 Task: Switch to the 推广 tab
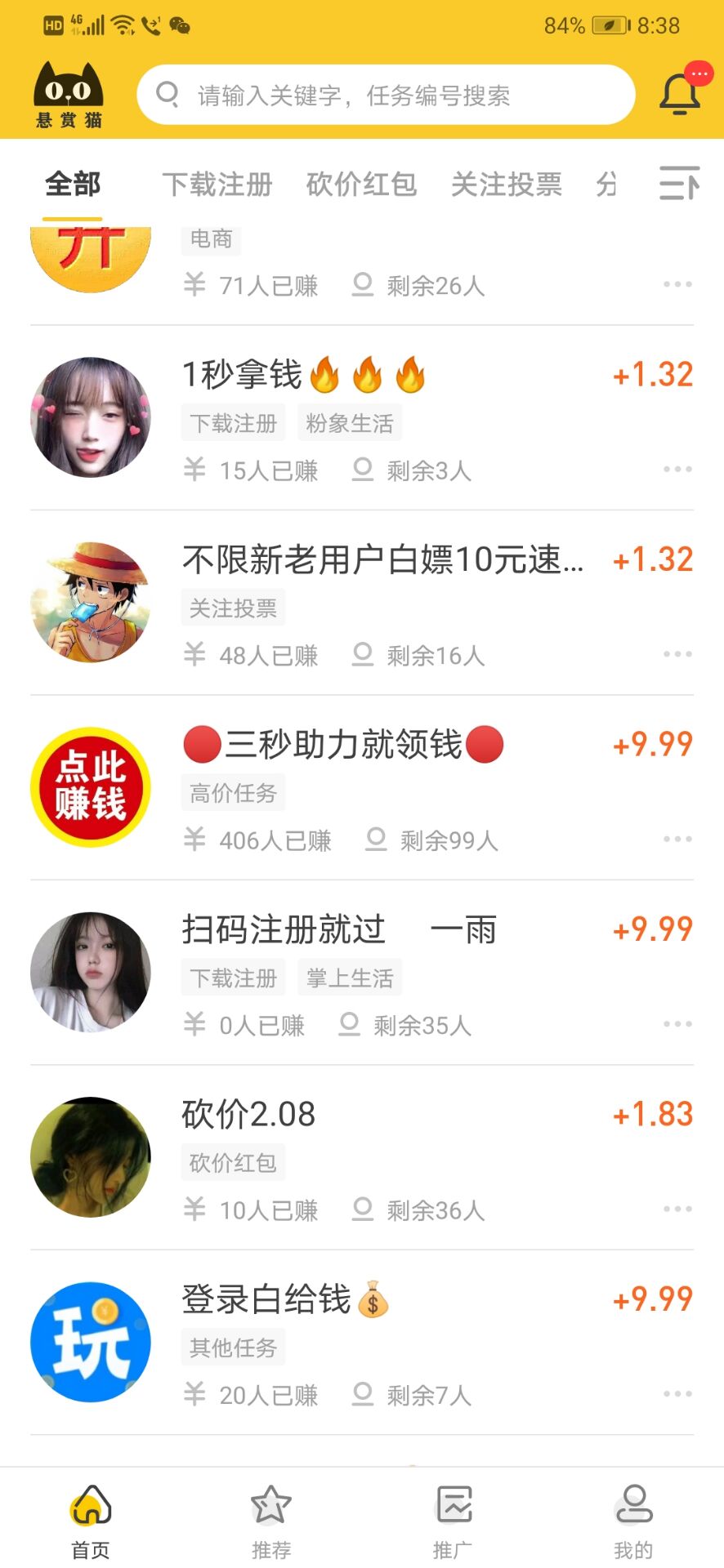[x=453, y=1520]
